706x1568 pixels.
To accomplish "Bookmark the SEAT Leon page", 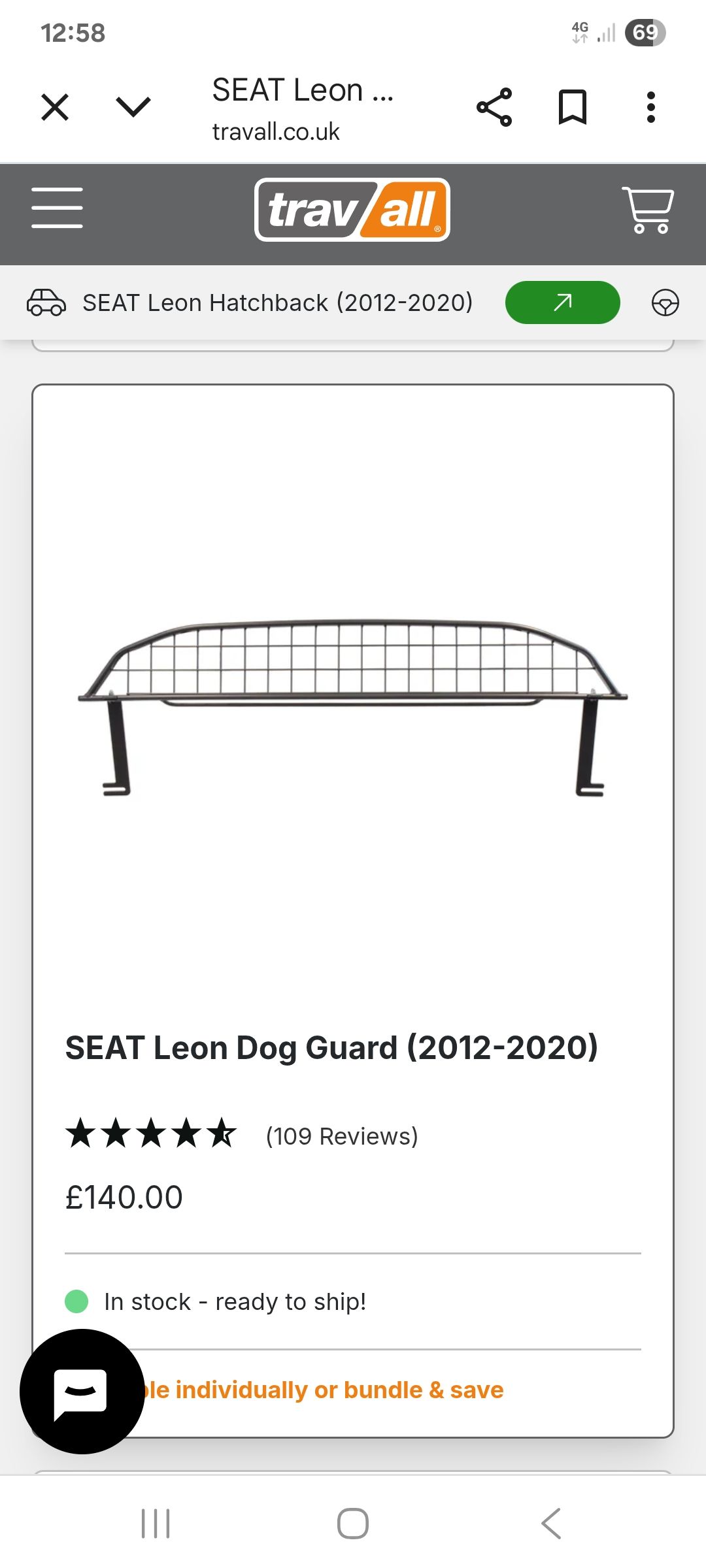I will pyautogui.click(x=573, y=107).
